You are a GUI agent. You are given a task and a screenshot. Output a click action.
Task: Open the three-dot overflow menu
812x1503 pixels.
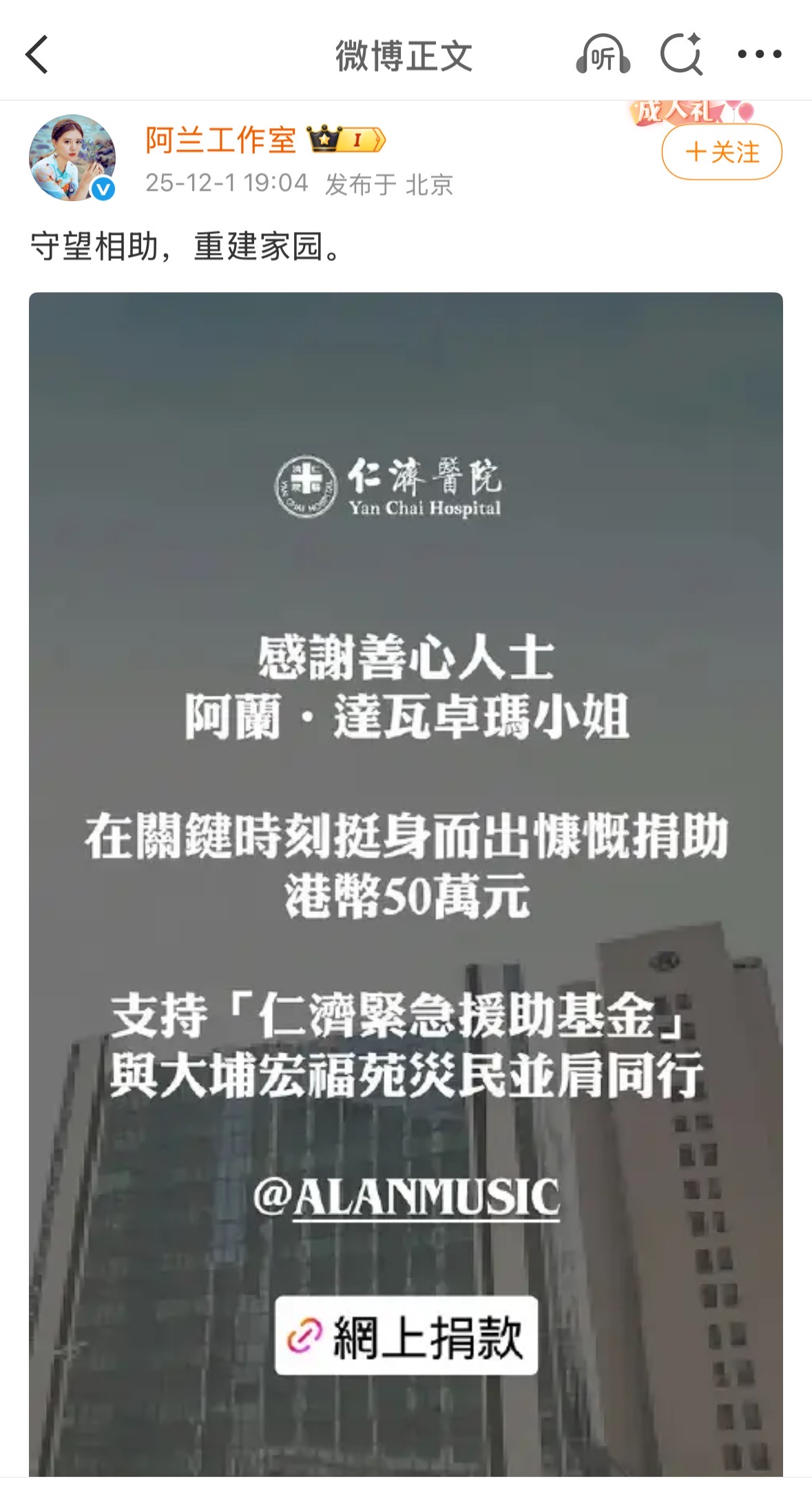point(759,54)
